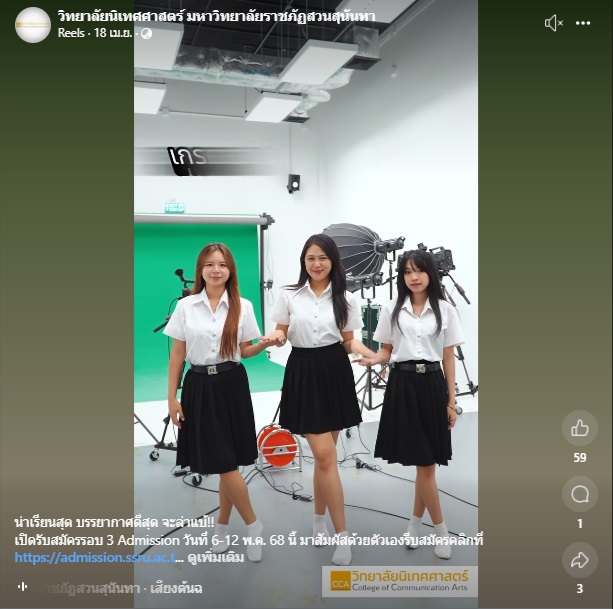Screen dimensions: 613x609
Task: Open the original audio (เสียงต้นฉบับ) label
Action: 176,588
